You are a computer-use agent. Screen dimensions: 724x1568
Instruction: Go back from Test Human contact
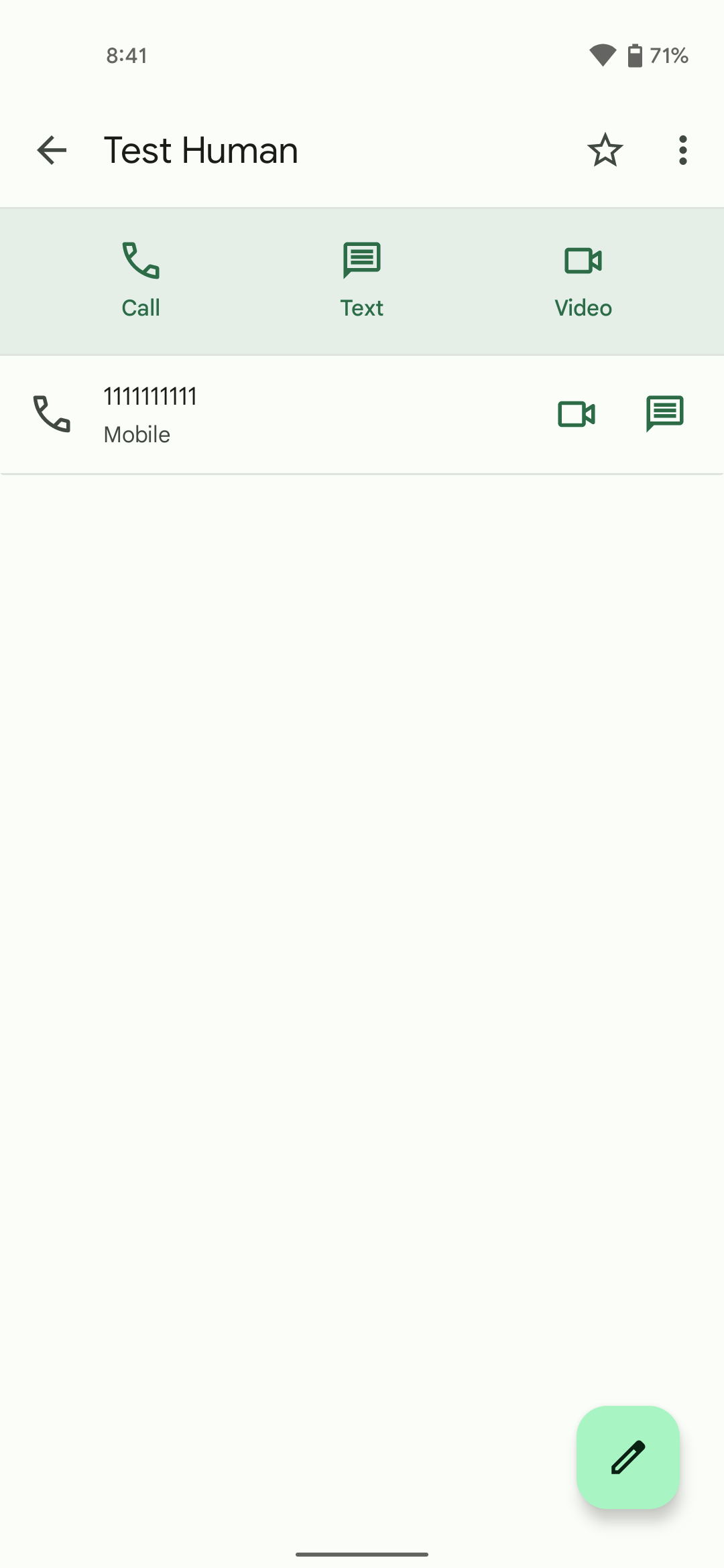[52, 150]
